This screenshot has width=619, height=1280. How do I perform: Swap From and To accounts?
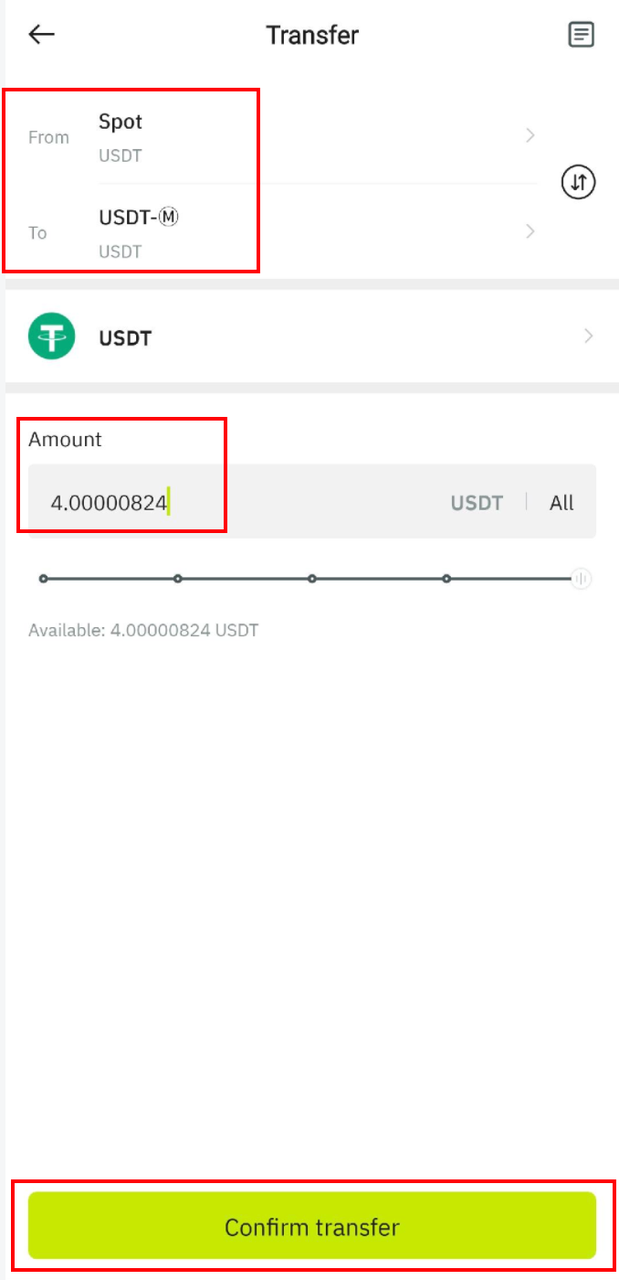578,183
